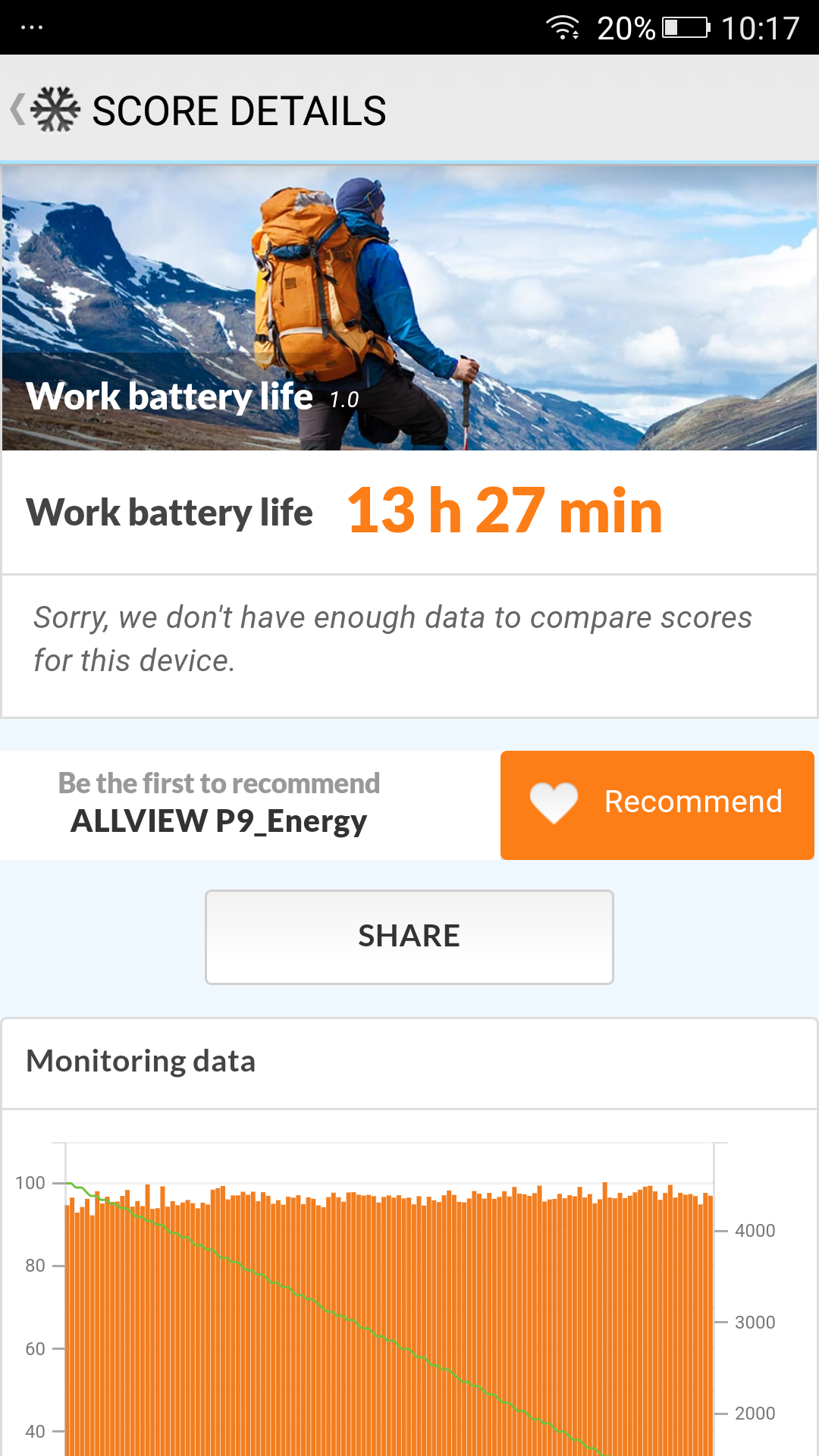Tap the SHARE button
Viewport: 819px width, 1456px height.
(x=409, y=937)
